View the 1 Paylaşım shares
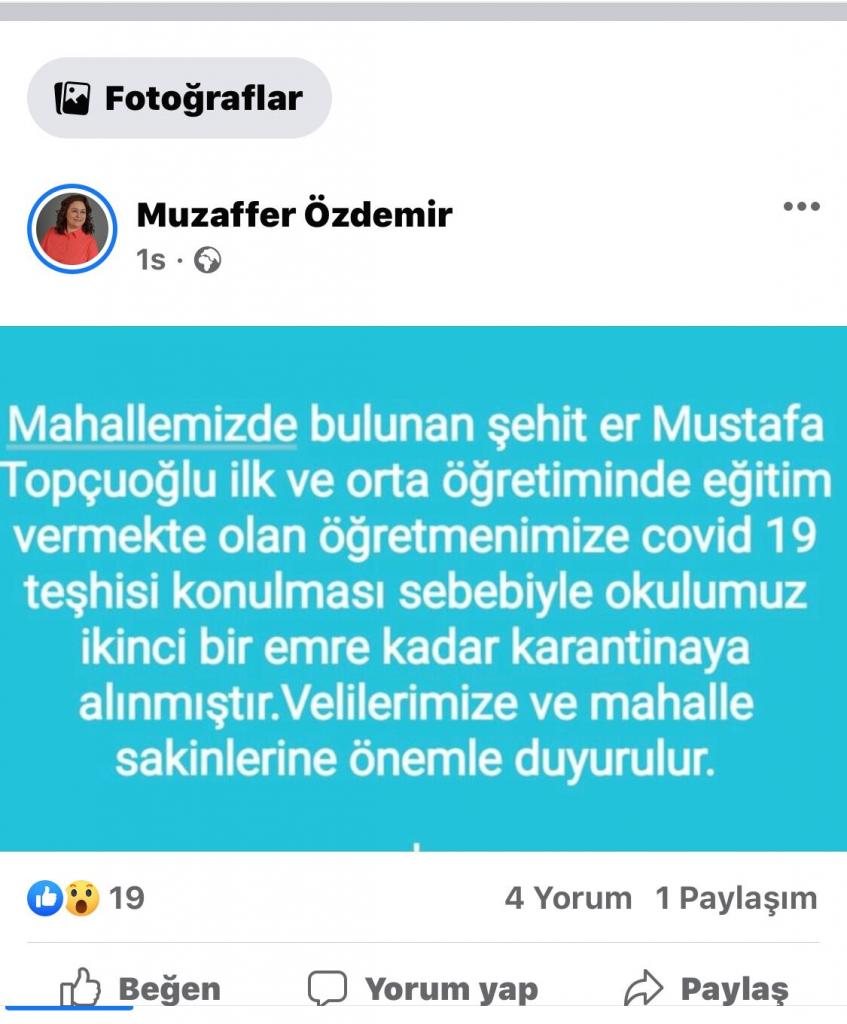847x1024 pixels. [736, 898]
